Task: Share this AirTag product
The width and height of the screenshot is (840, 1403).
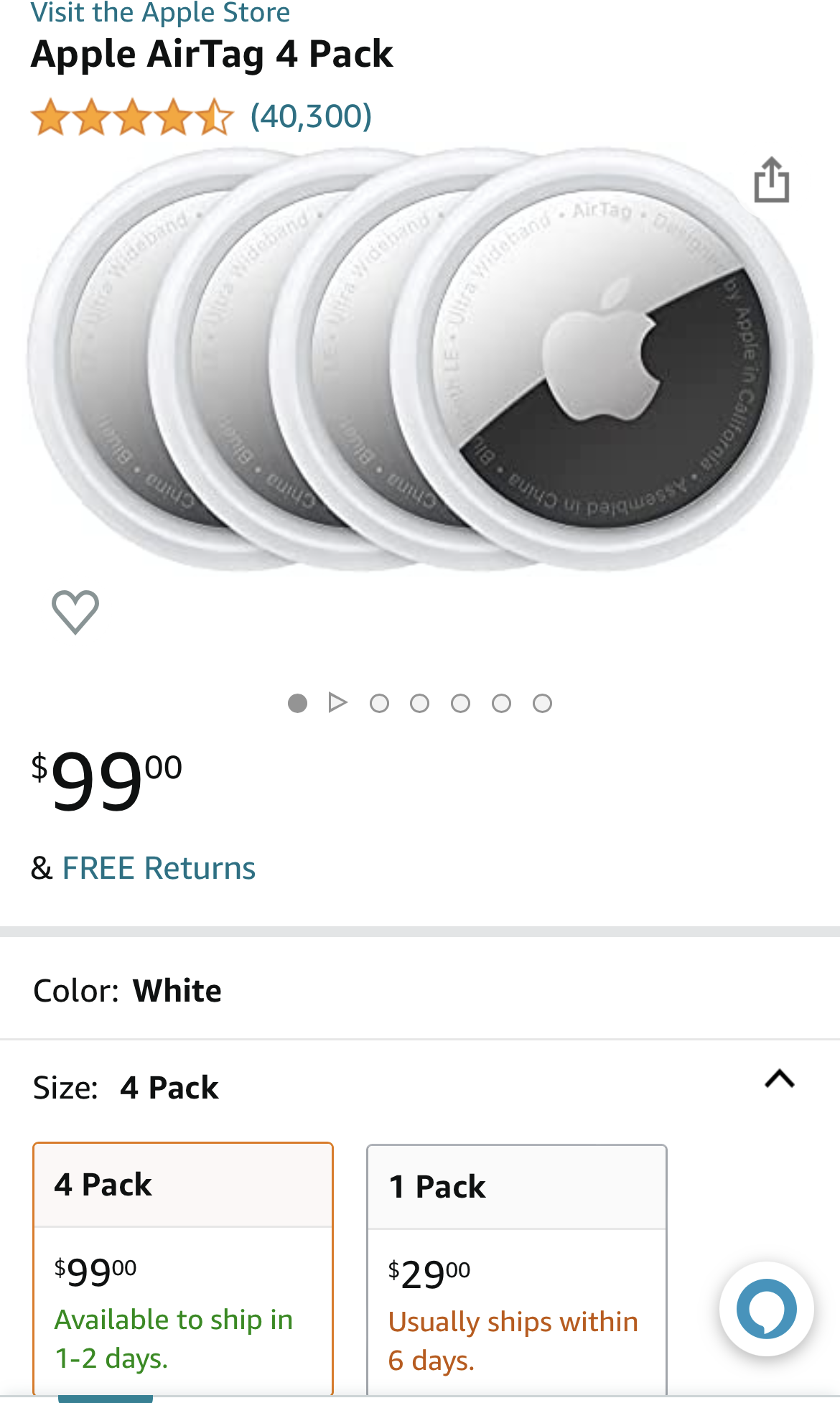Action: [772, 180]
